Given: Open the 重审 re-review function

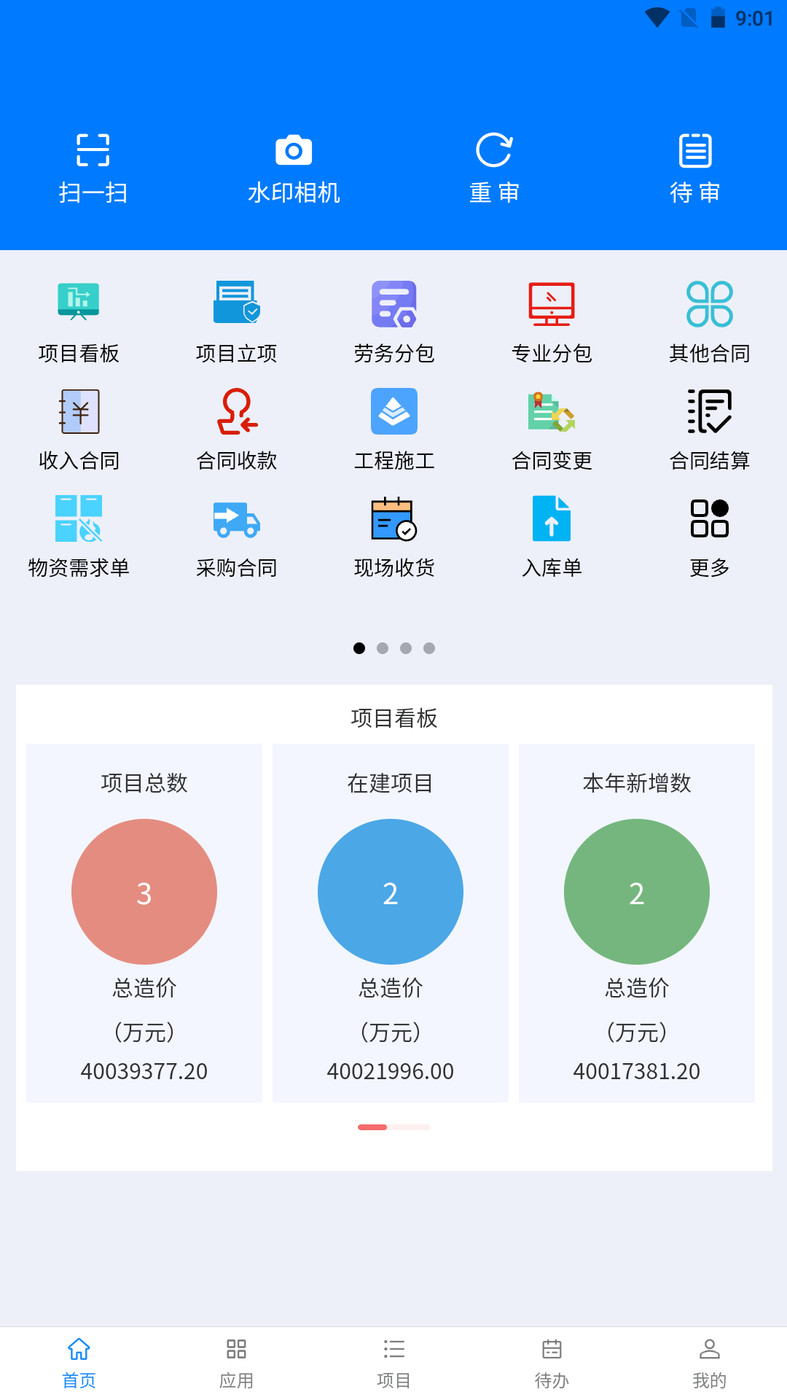Looking at the screenshot, I should (x=494, y=165).
